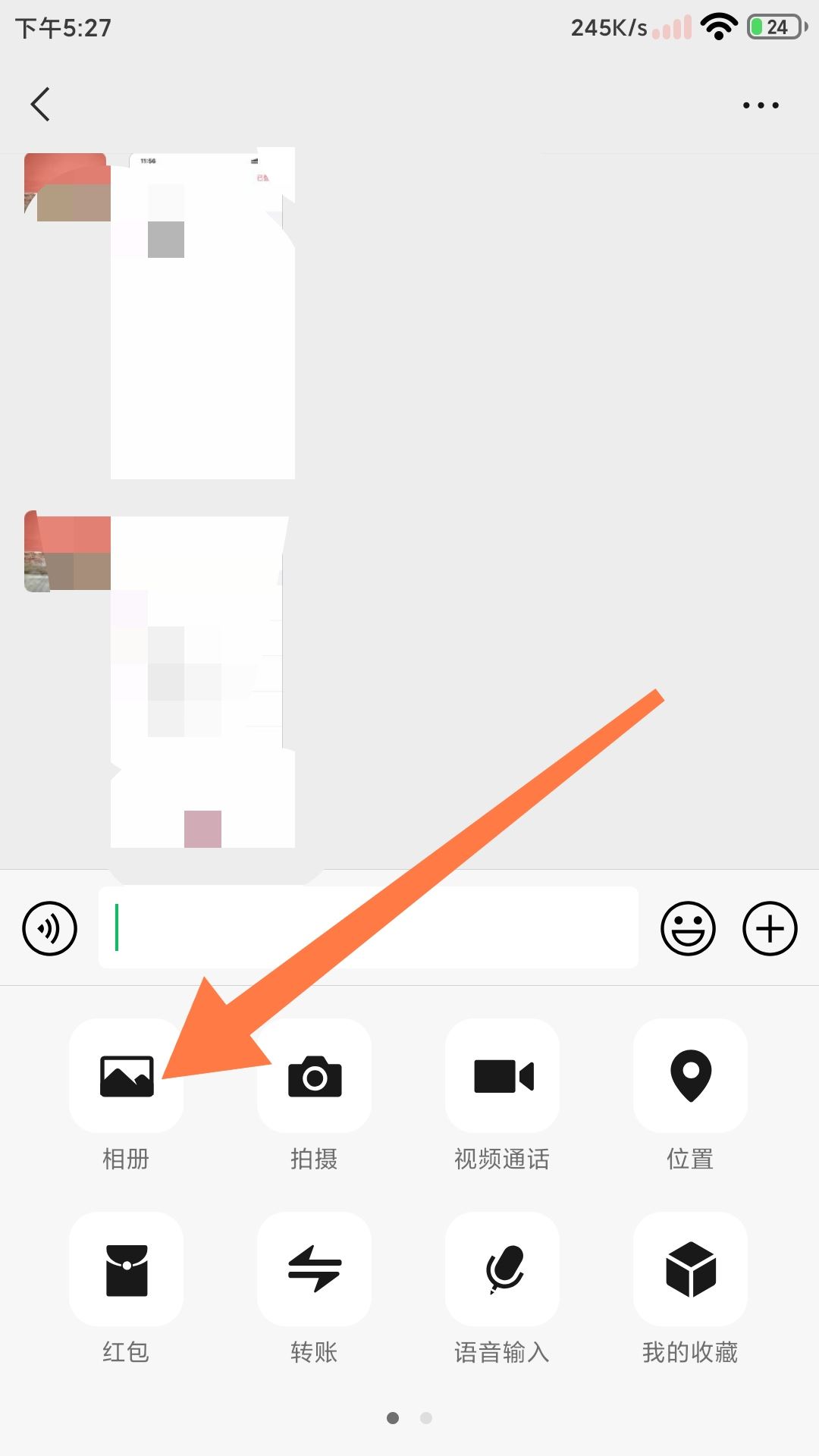Close the plus attachment panel

(770, 928)
